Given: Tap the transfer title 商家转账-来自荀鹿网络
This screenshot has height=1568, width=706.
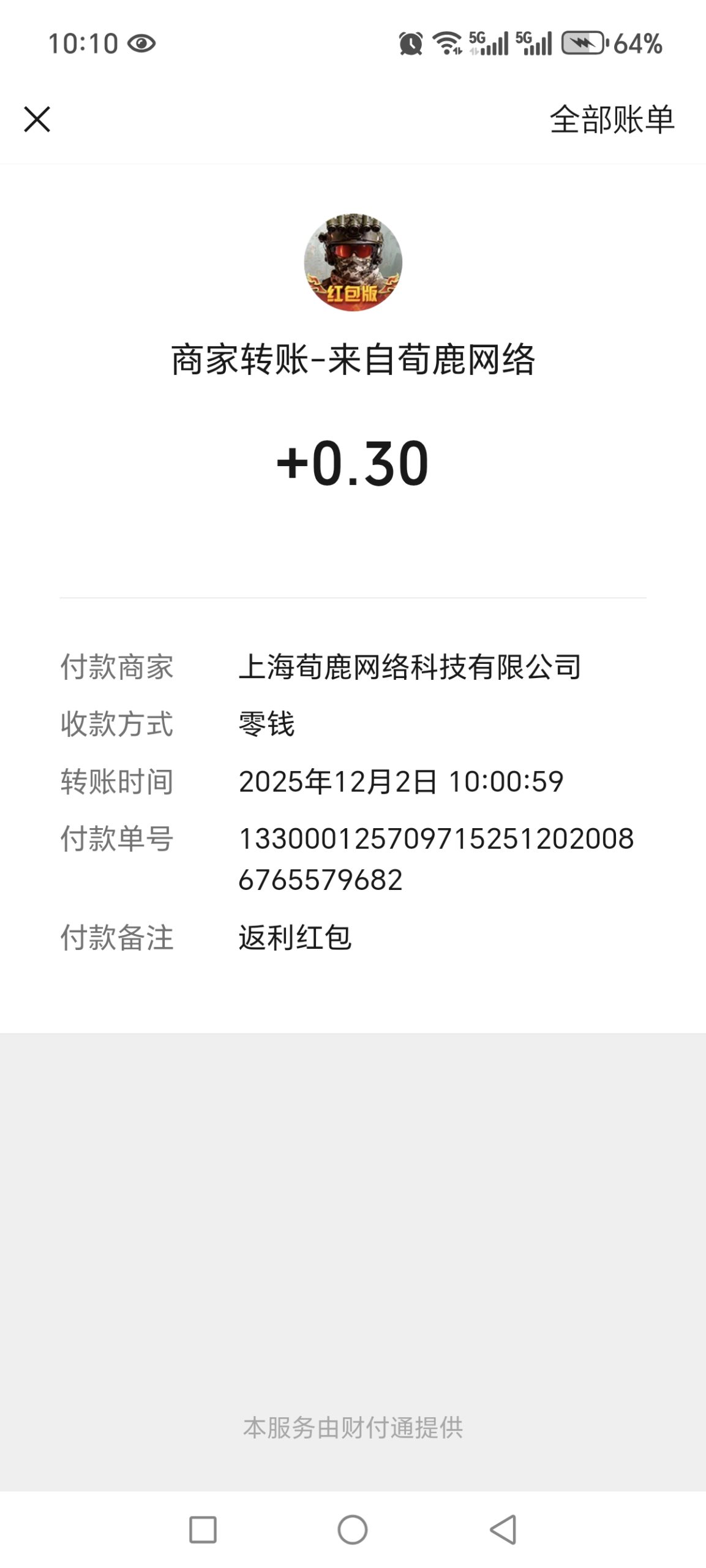Looking at the screenshot, I should pyautogui.click(x=353, y=361).
